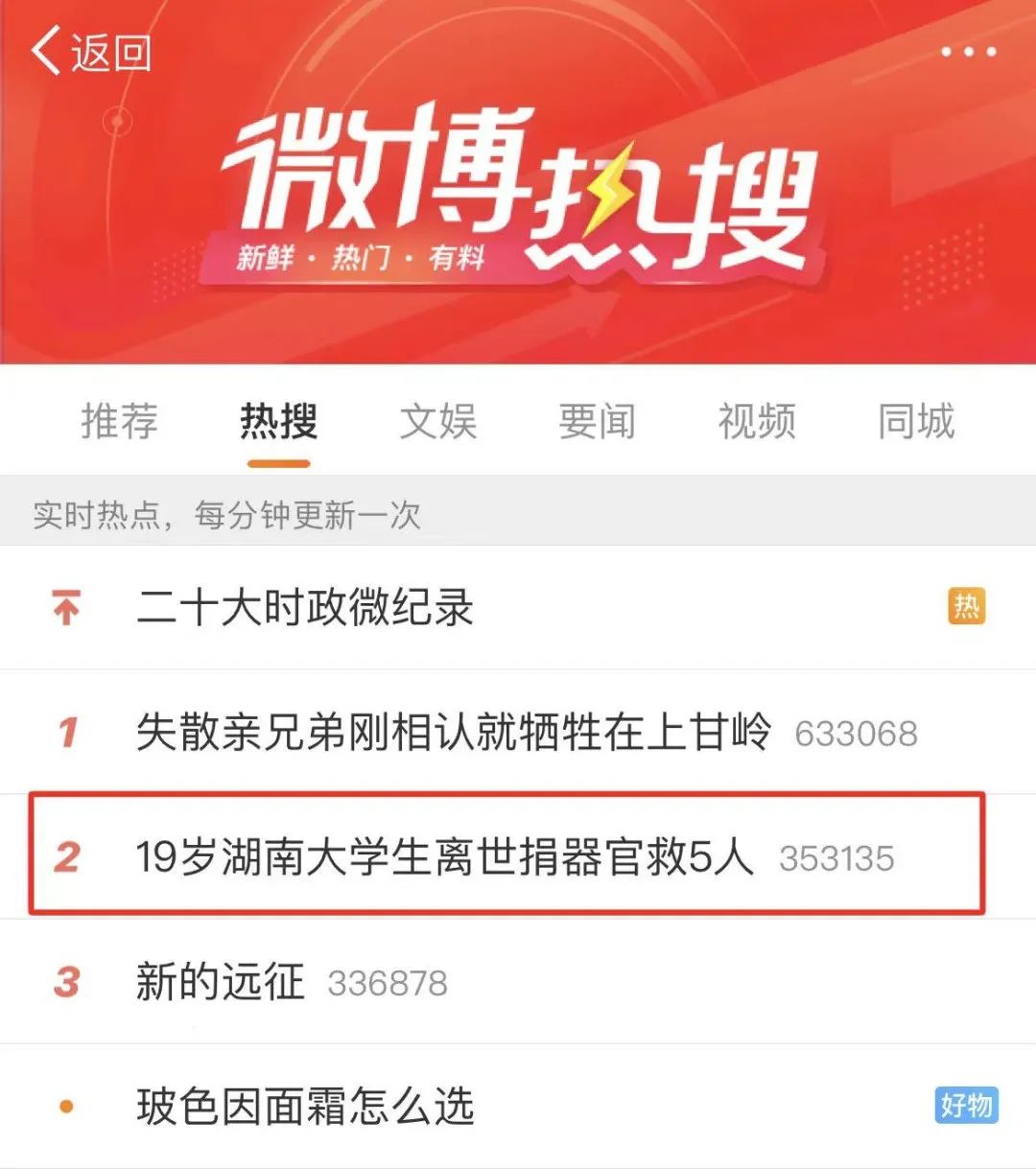Switch to the 文娱 tab
The image size is (1036, 1169).
pos(437,421)
